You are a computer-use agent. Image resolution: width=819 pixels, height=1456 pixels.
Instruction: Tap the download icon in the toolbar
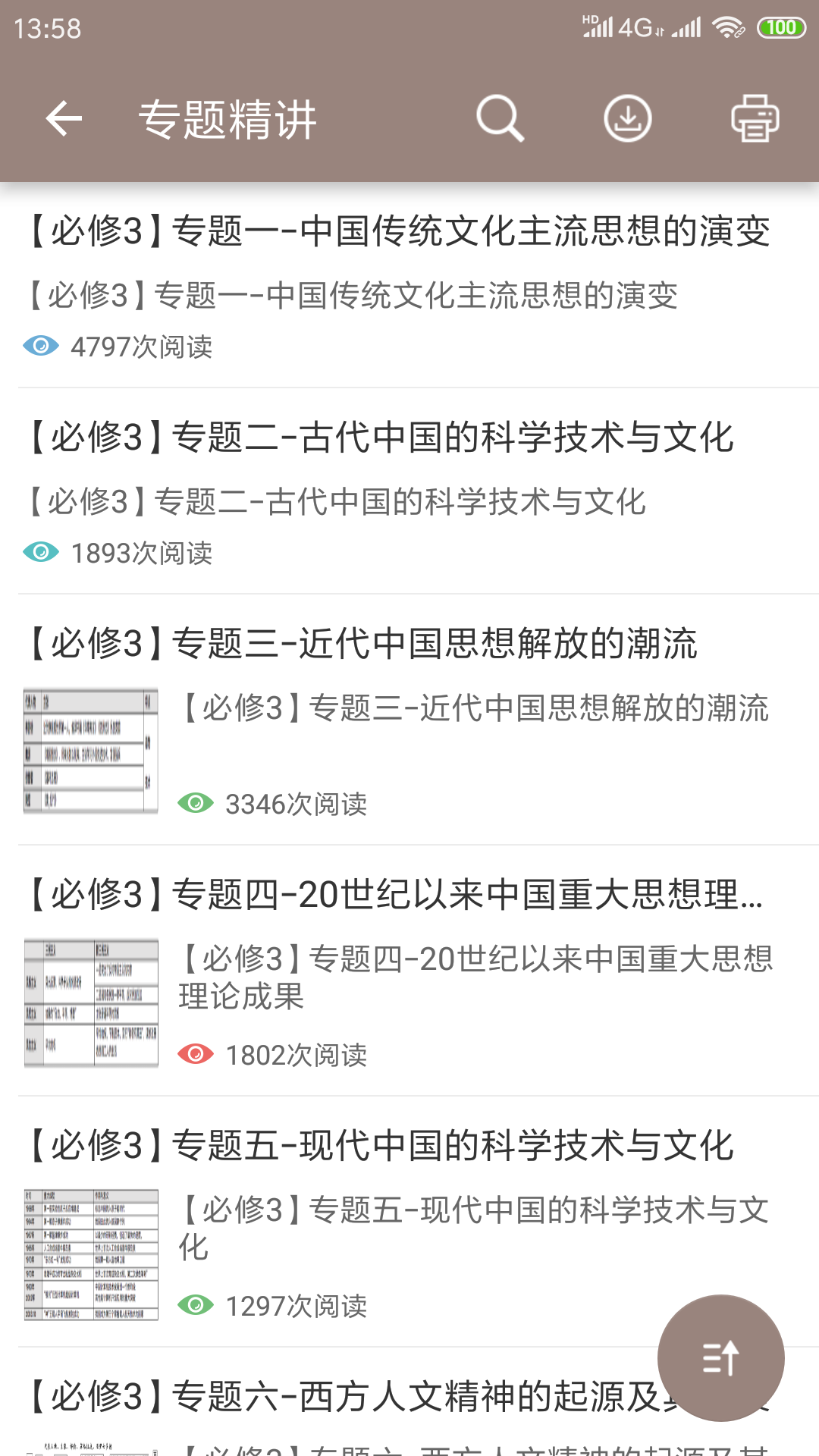tap(628, 118)
